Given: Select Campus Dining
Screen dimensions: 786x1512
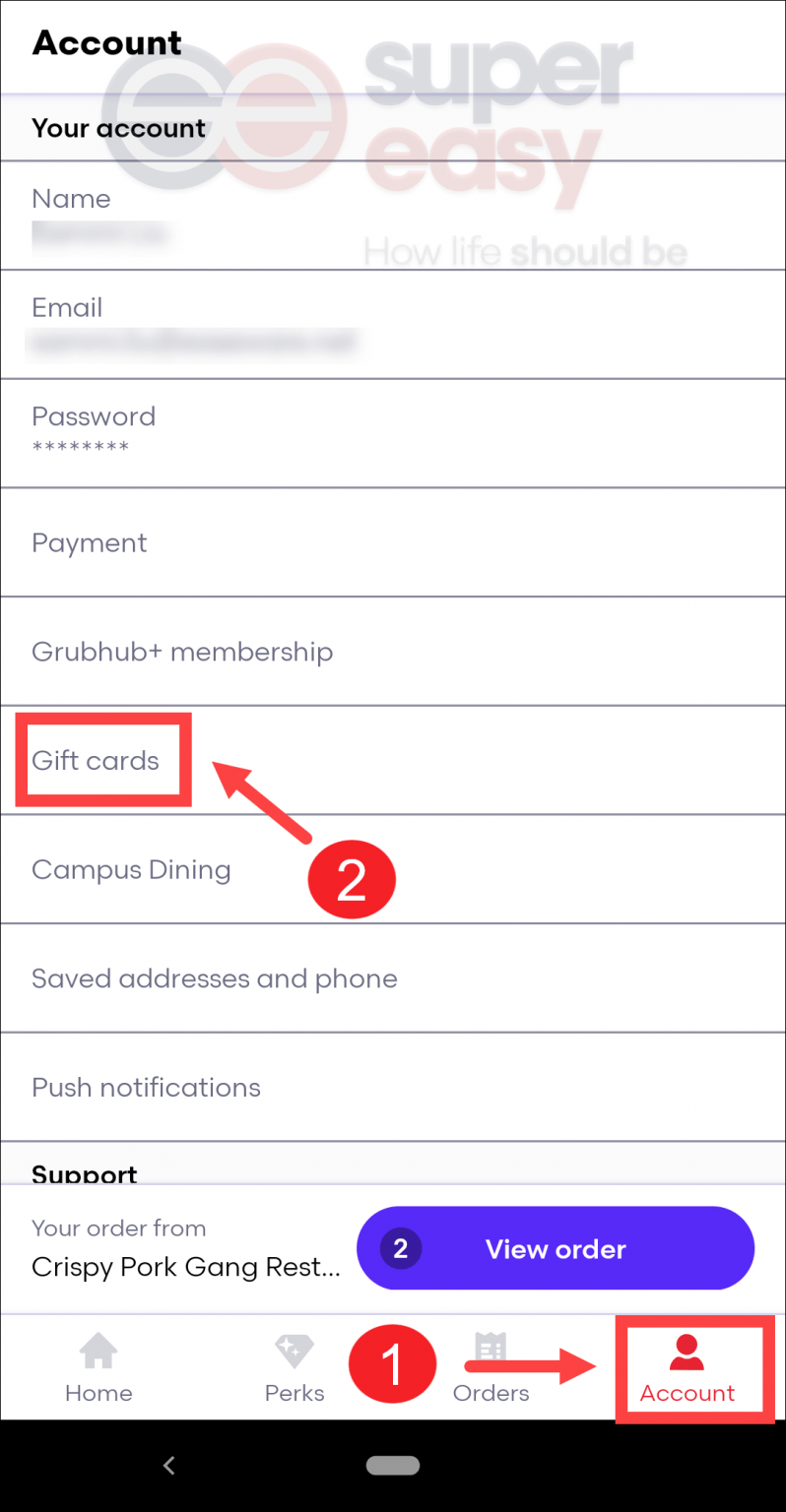Looking at the screenshot, I should tap(393, 869).
